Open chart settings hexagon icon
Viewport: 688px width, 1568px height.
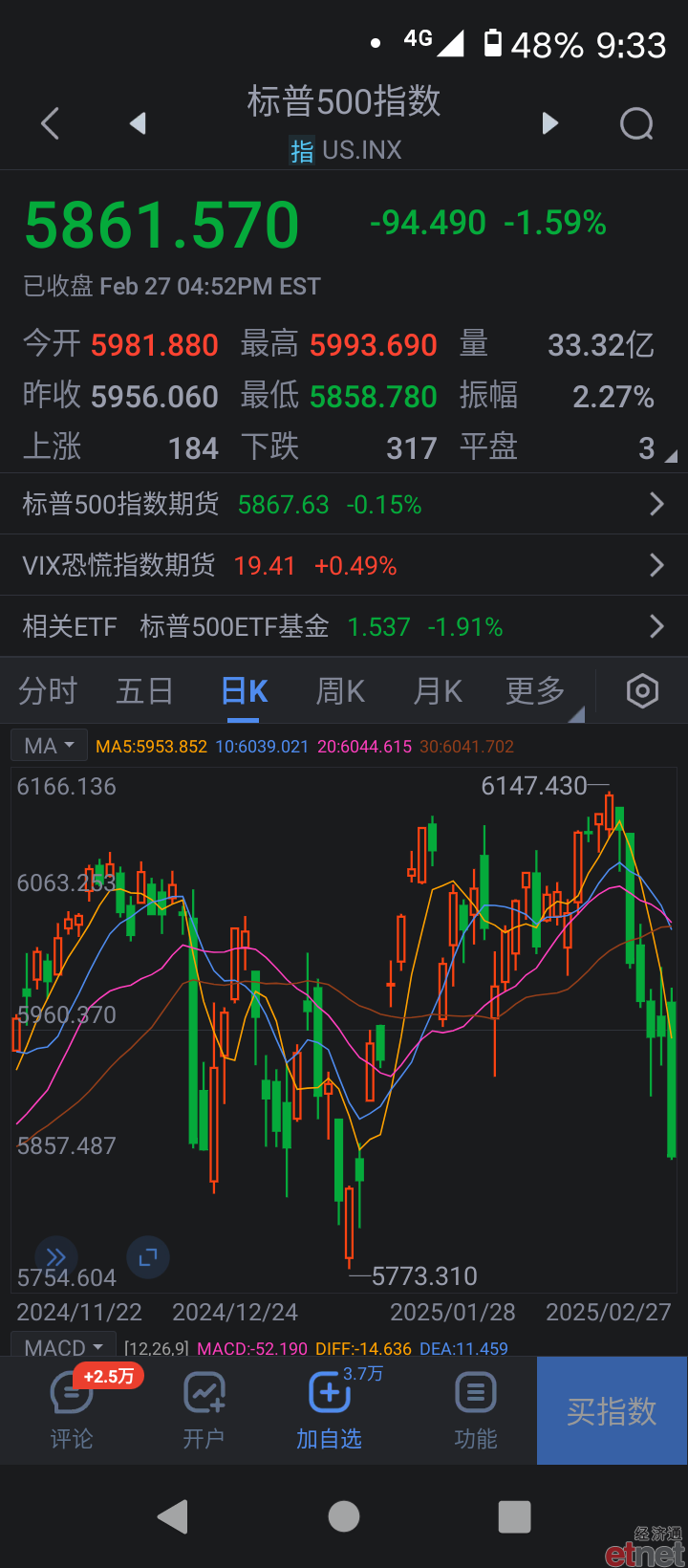click(x=642, y=690)
